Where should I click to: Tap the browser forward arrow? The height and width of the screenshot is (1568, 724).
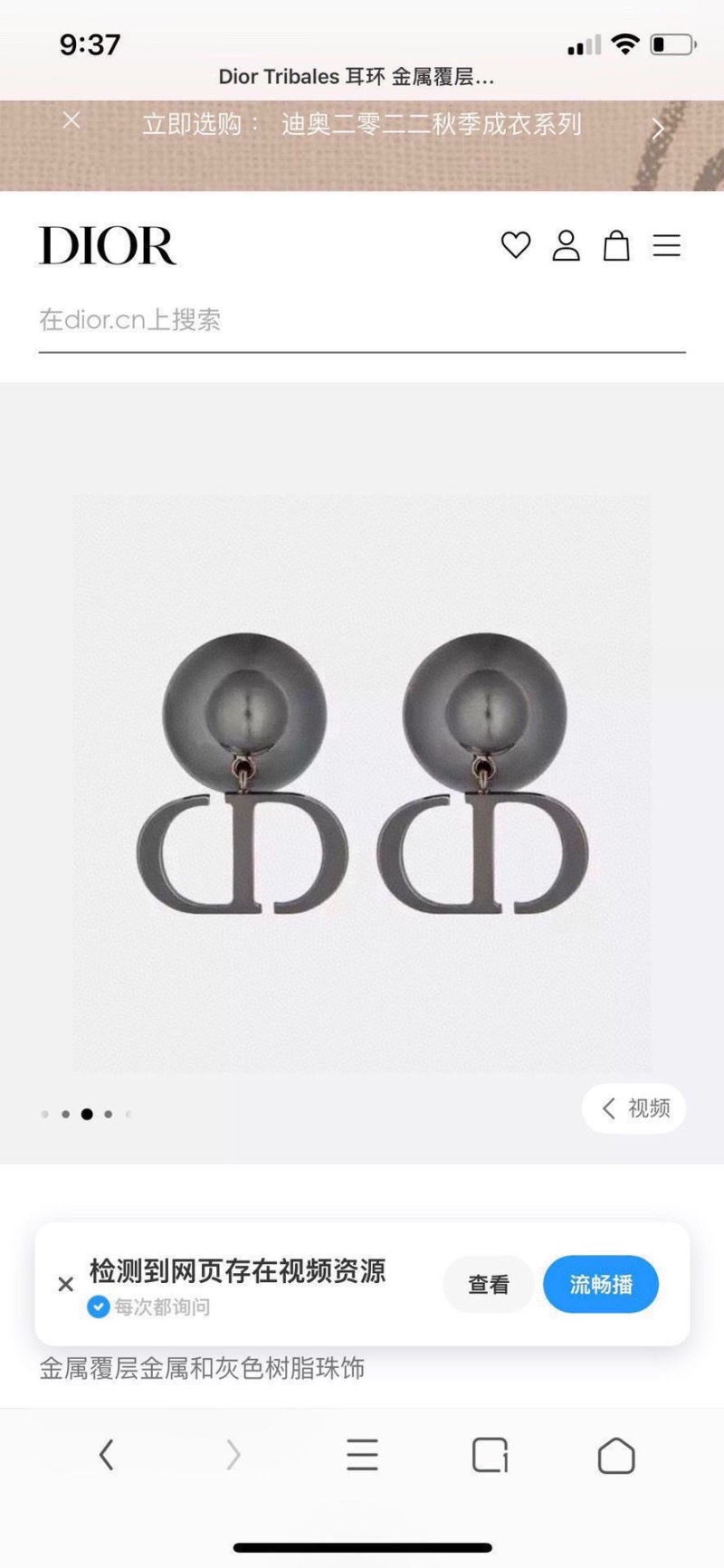(233, 1455)
